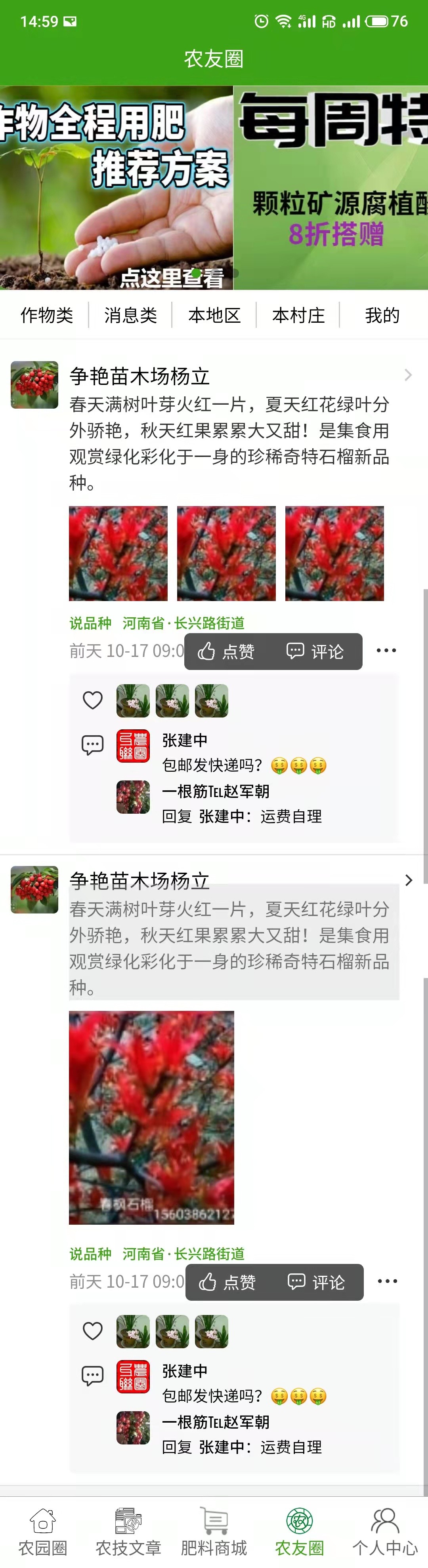Open the large 春枫石榴 photo in second post
Viewport: 428px width, 1568px height.
pos(151,1117)
